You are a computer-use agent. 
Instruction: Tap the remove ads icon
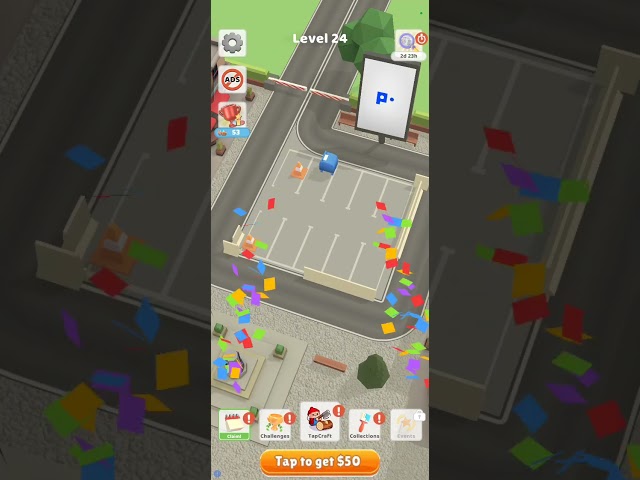pyautogui.click(x=232, y=79)
